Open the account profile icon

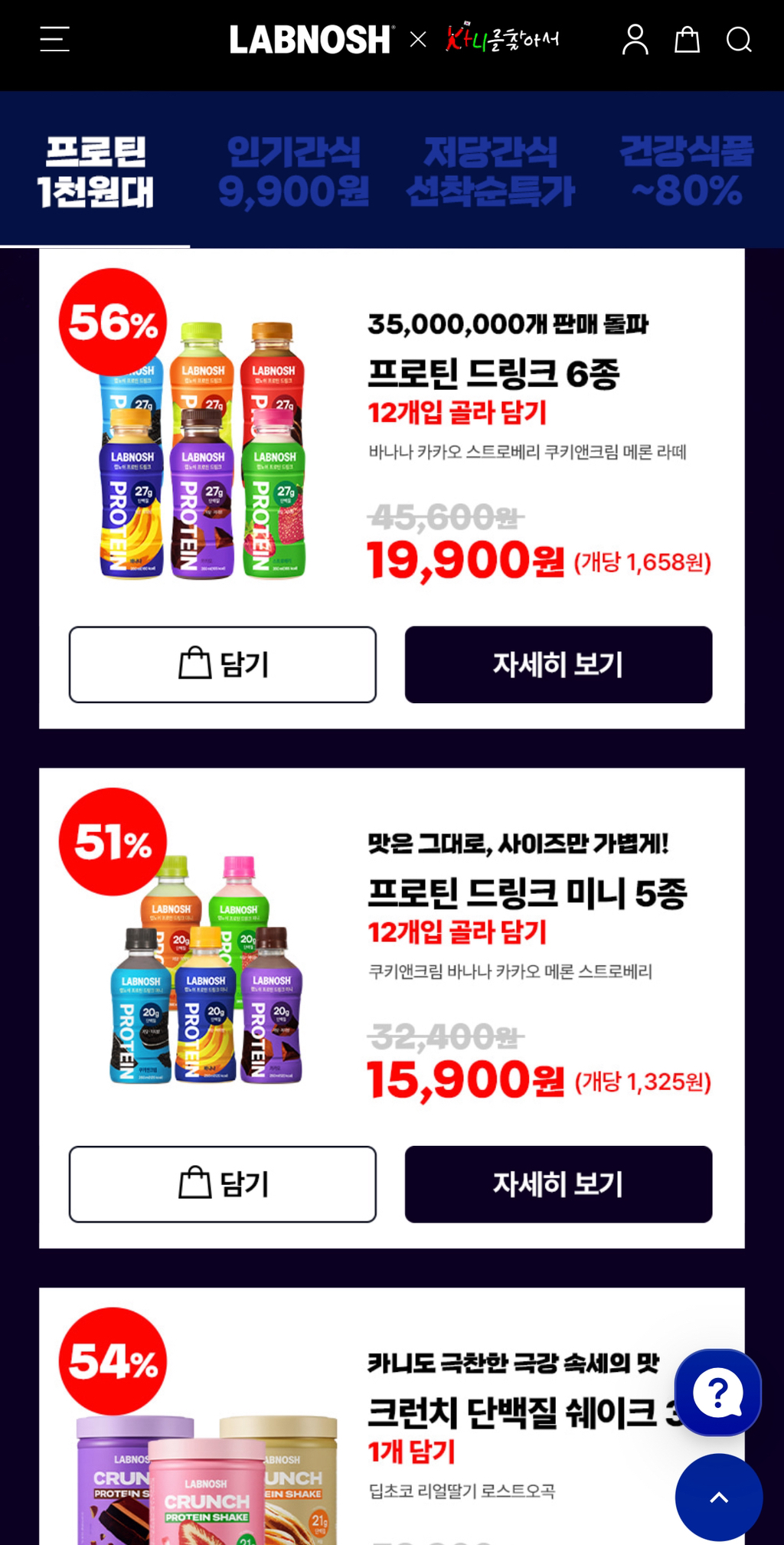635,39
